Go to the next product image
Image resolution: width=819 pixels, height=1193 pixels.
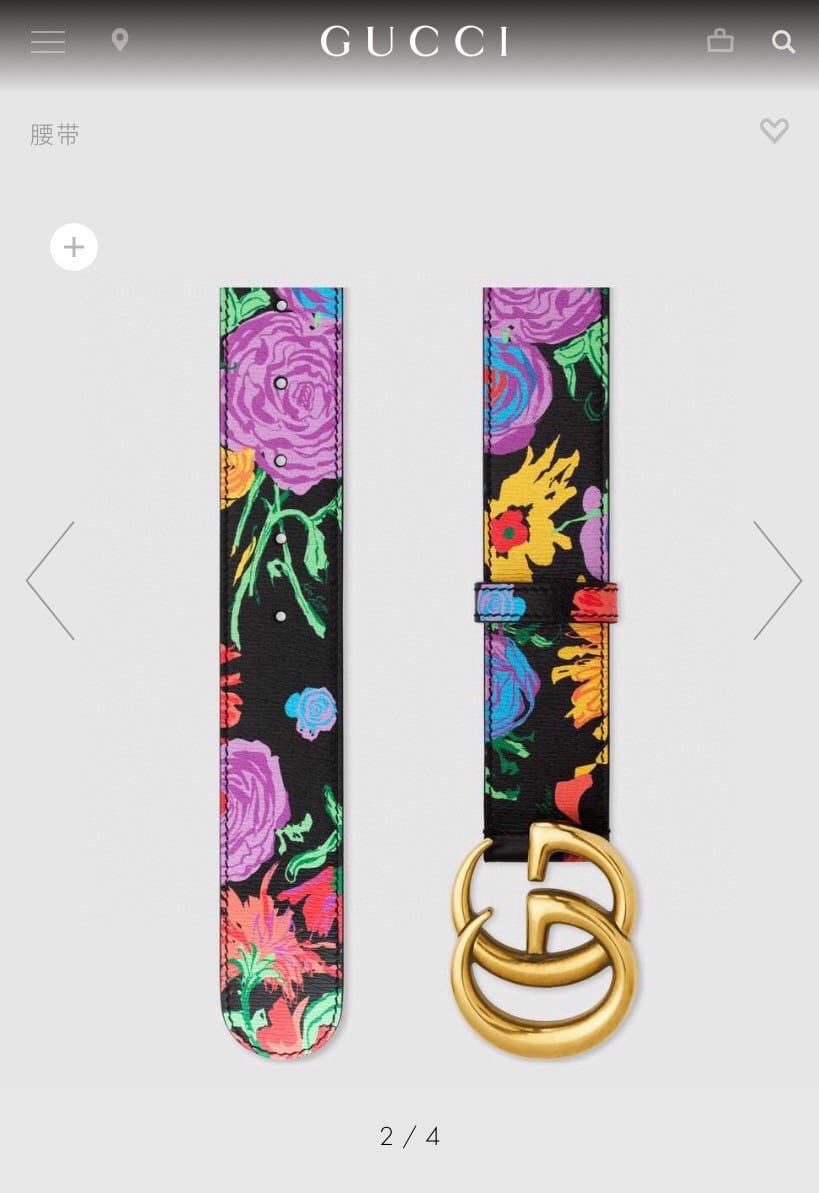[x=777, y=580]
